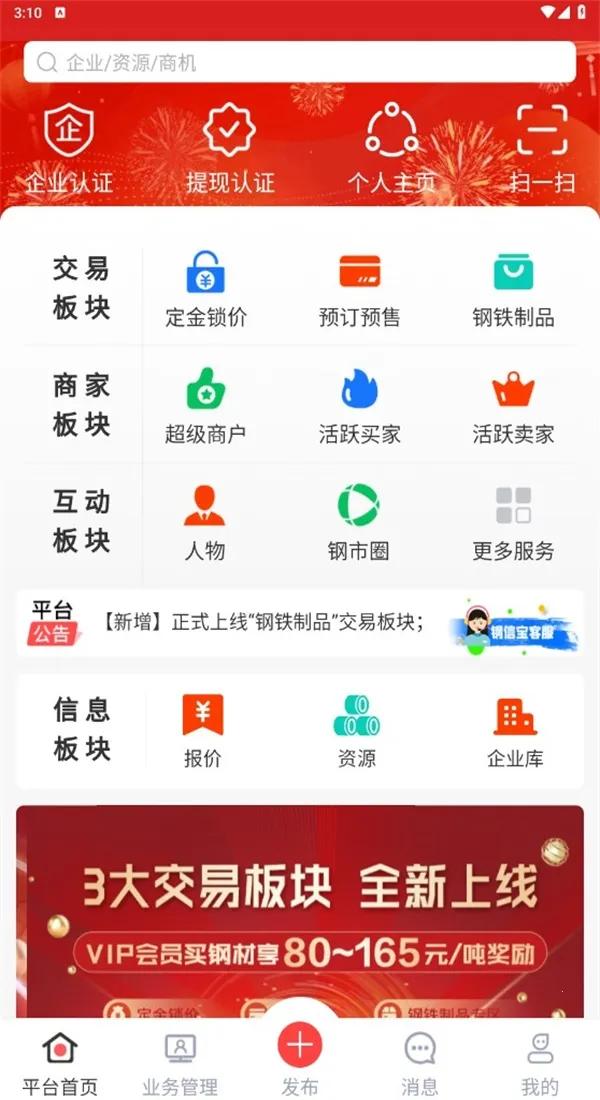Switch to the 消息 messages tab

tap(420, 1062)
